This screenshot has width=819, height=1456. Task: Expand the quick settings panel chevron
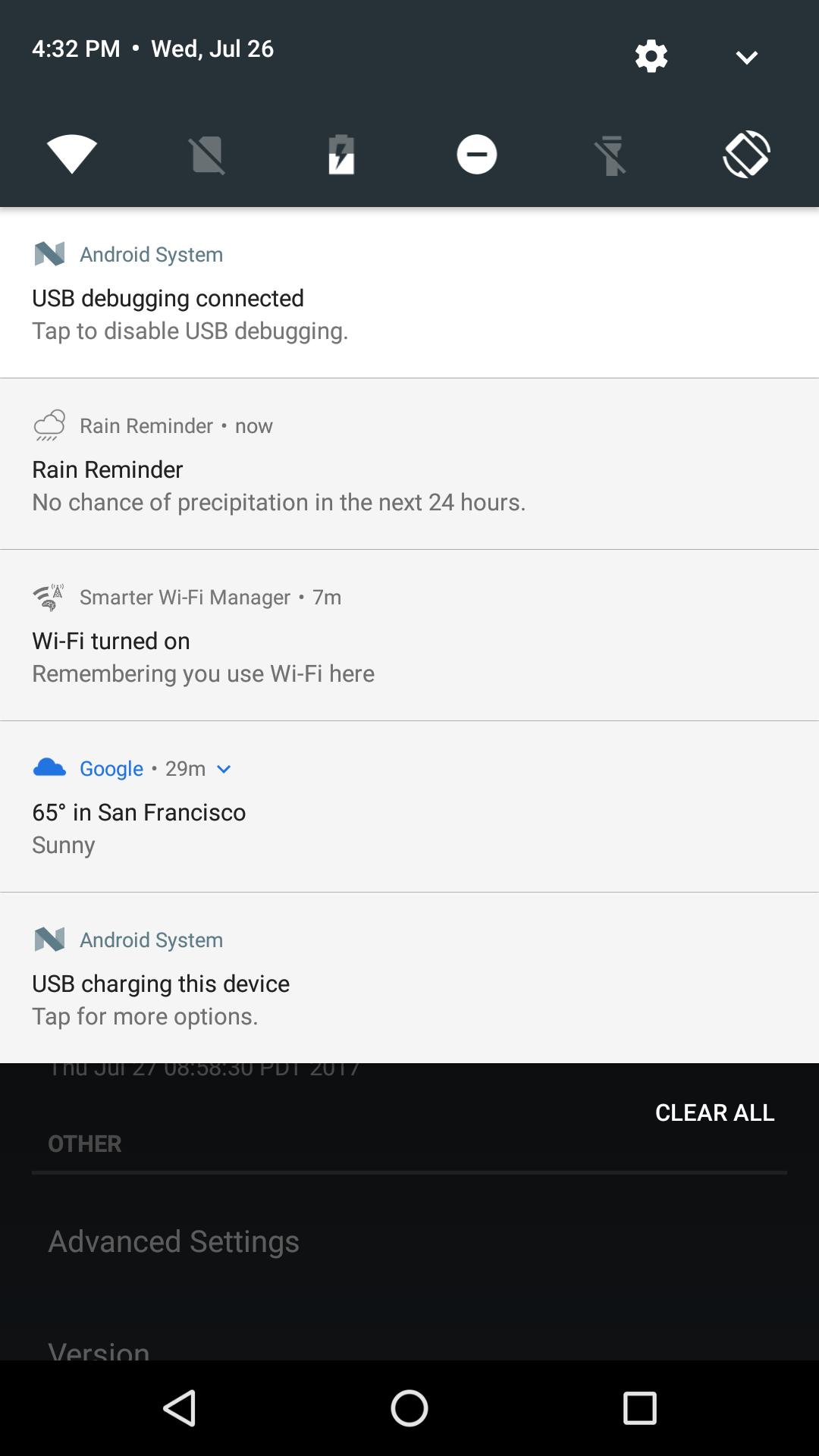(x=747, y=55)
